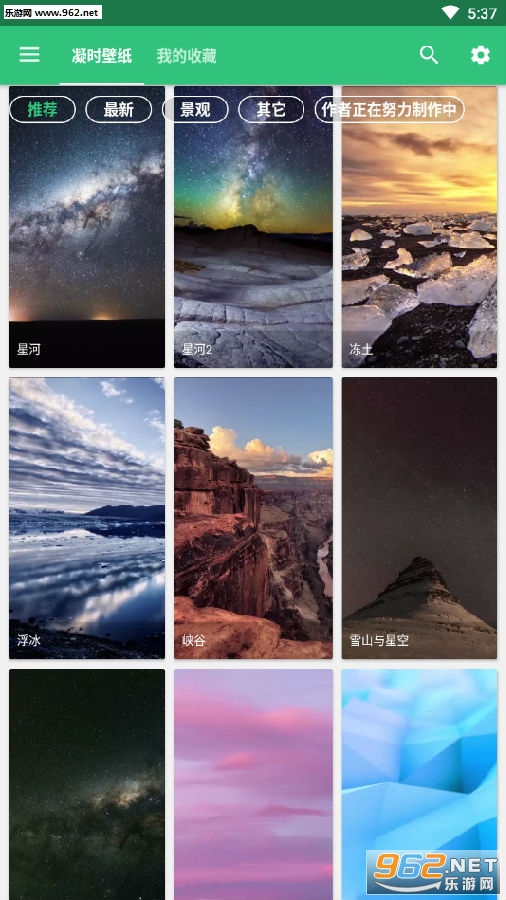Viewport: 506px width, 900px height.
Task: Switch to the 我的收藏 tab
Action: (186, 56)
